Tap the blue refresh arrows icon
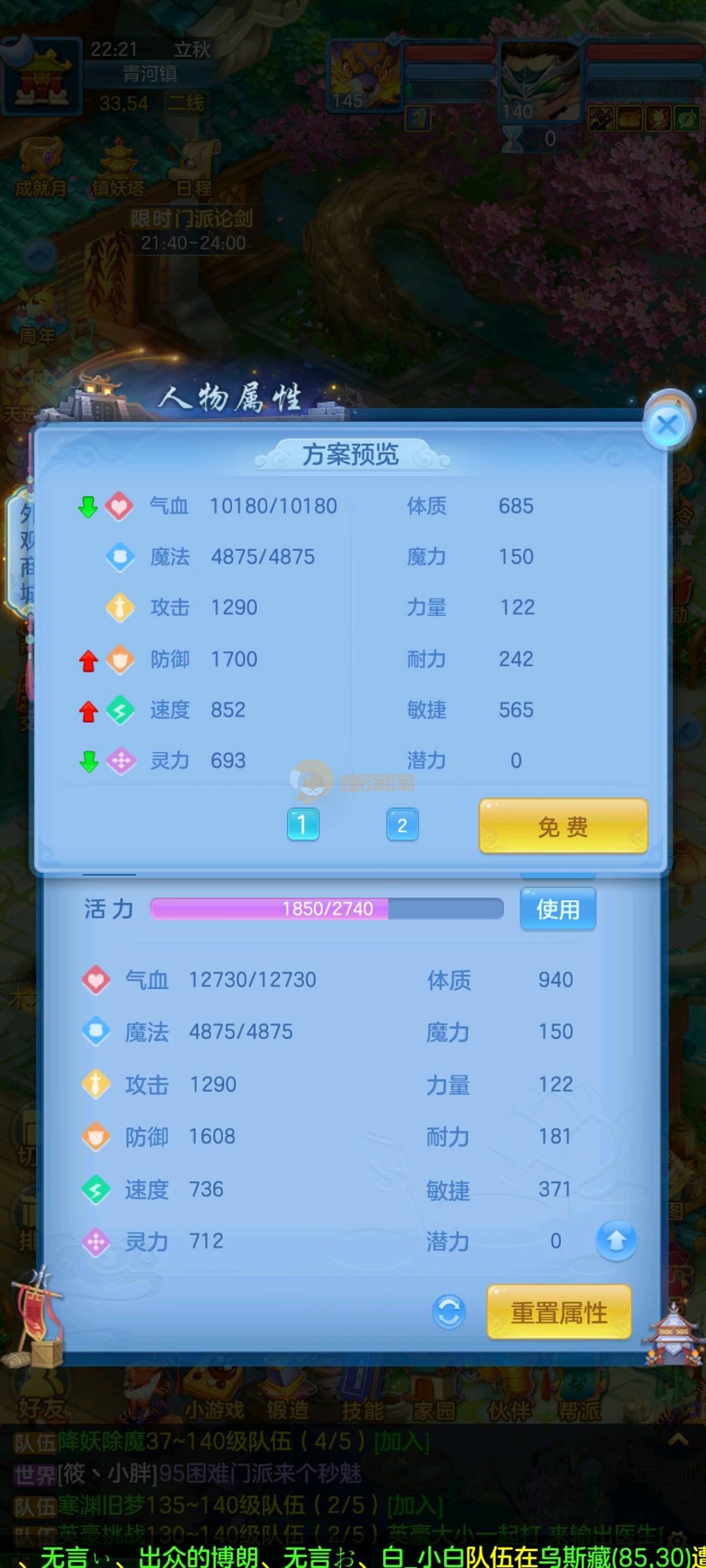The image size is (706, 1568). coord(449,1312)
